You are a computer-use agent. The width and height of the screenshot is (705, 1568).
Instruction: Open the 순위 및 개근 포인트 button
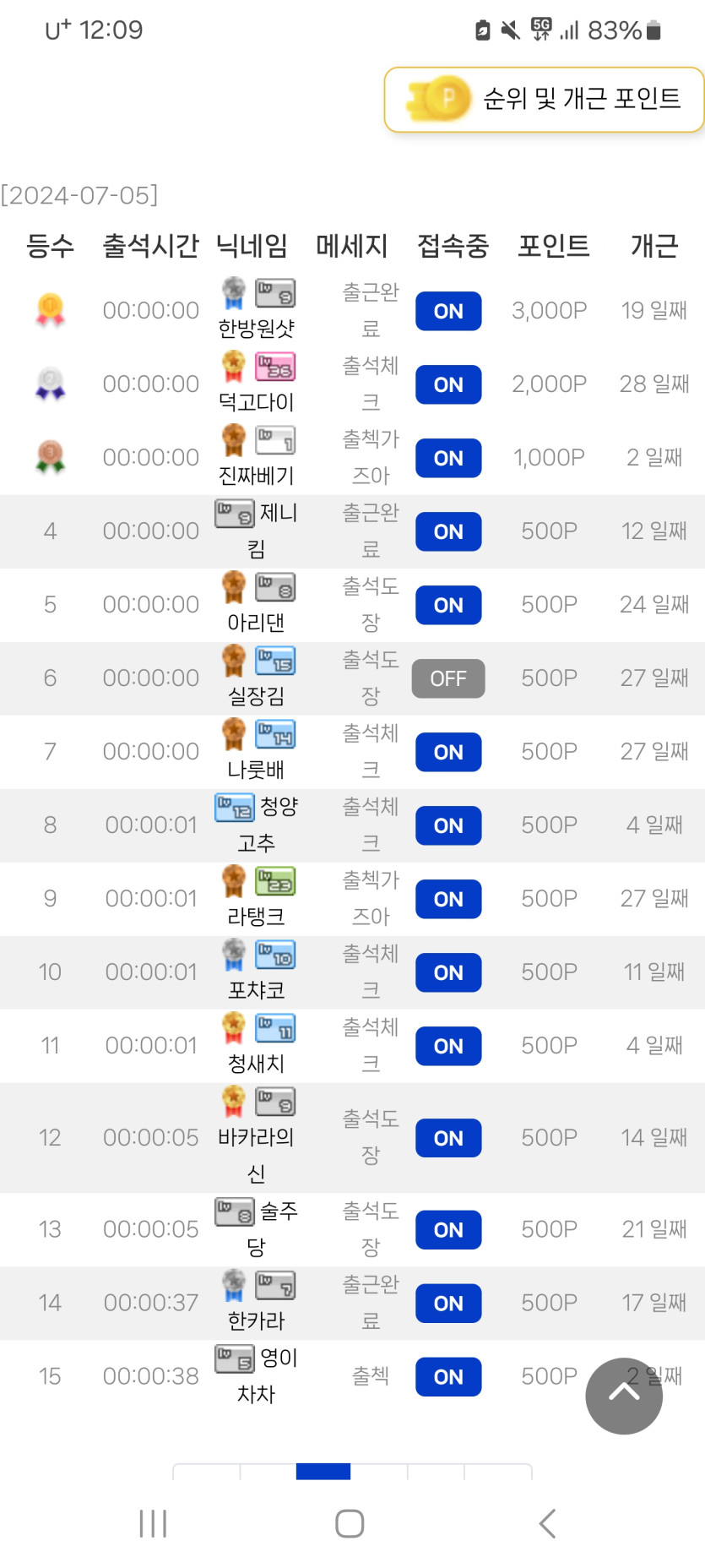pyautogui.click(x=545, y=100)
